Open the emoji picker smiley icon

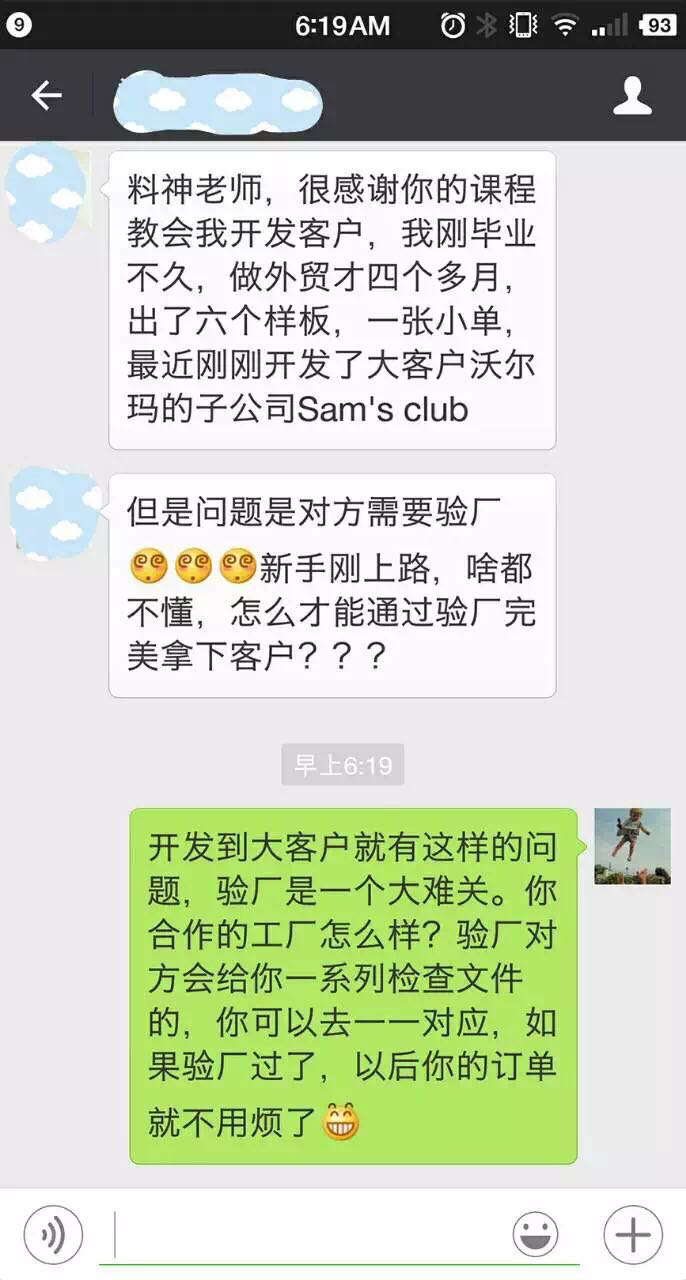coord(536,1235)
